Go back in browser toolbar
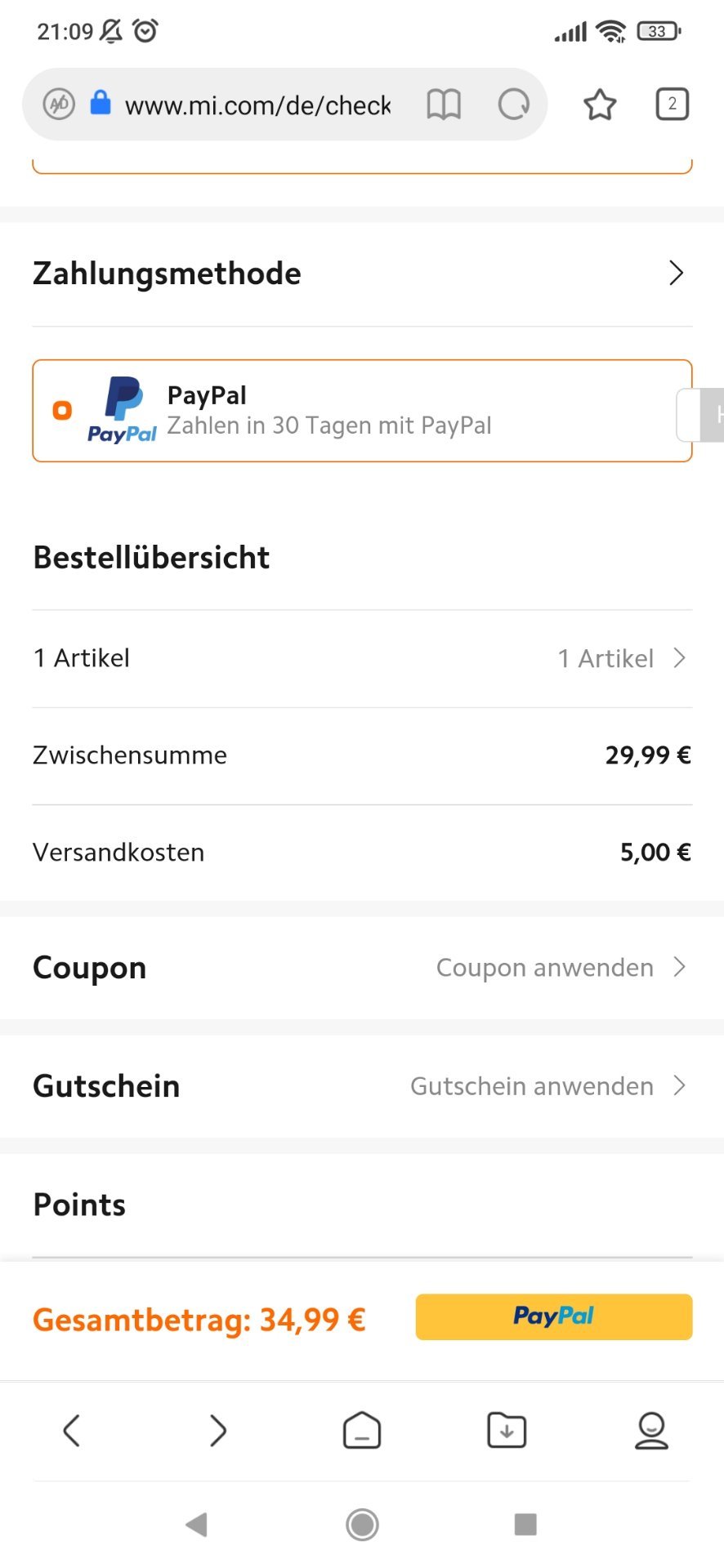The image size is (724, 1568). (x=72, y=1431)
